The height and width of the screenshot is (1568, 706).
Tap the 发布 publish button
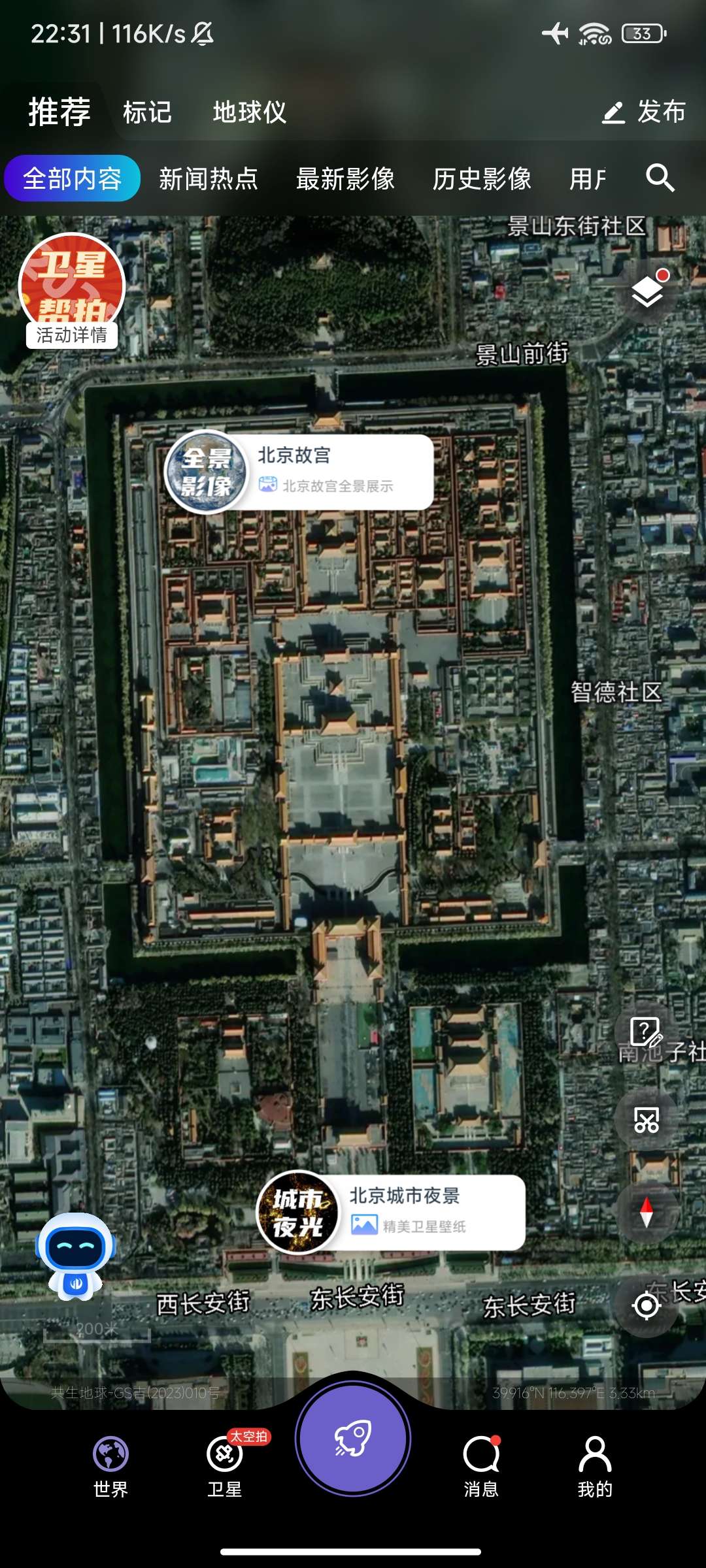644,112
